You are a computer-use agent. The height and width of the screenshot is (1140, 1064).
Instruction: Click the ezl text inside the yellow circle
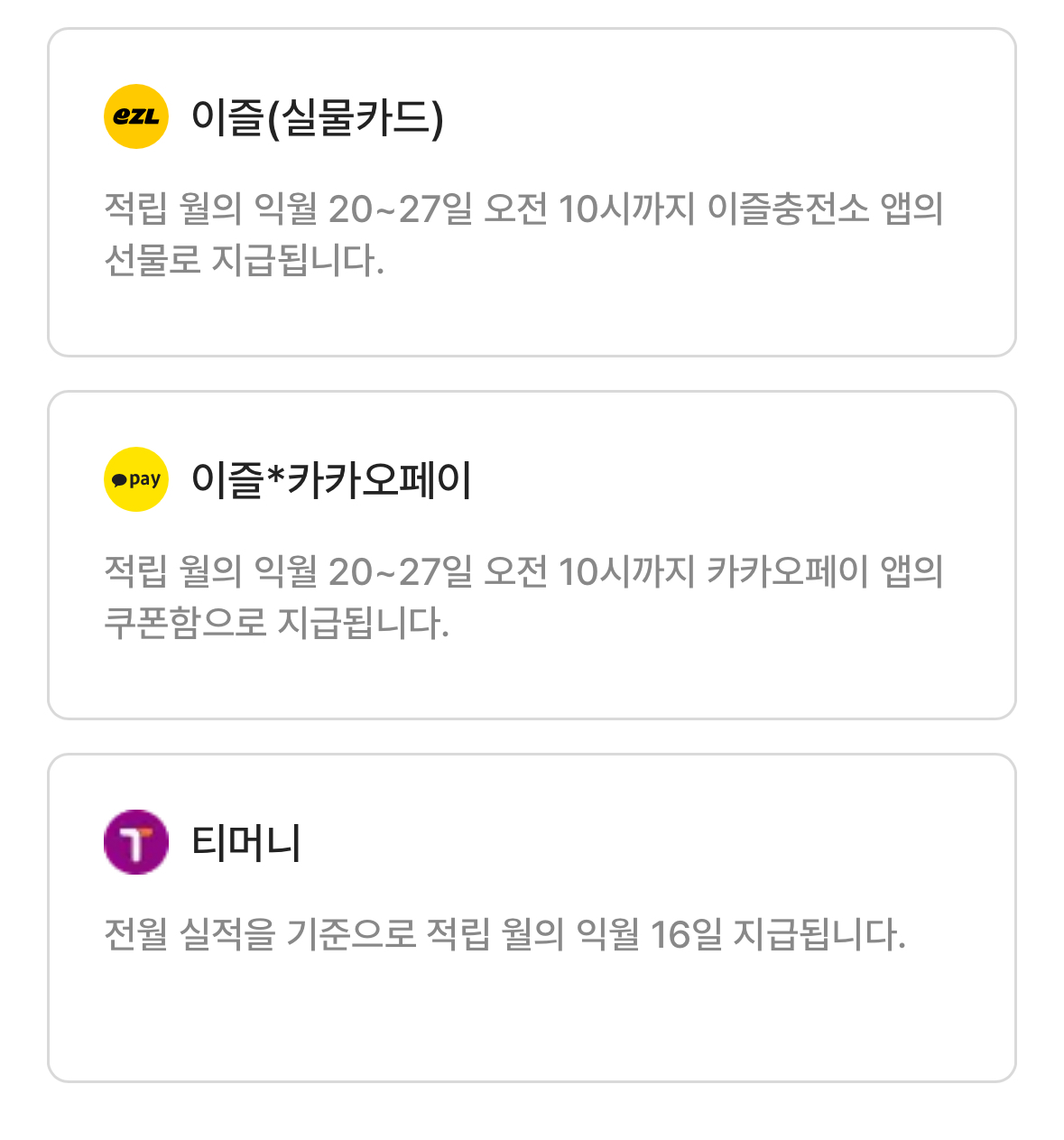point(134,116)
